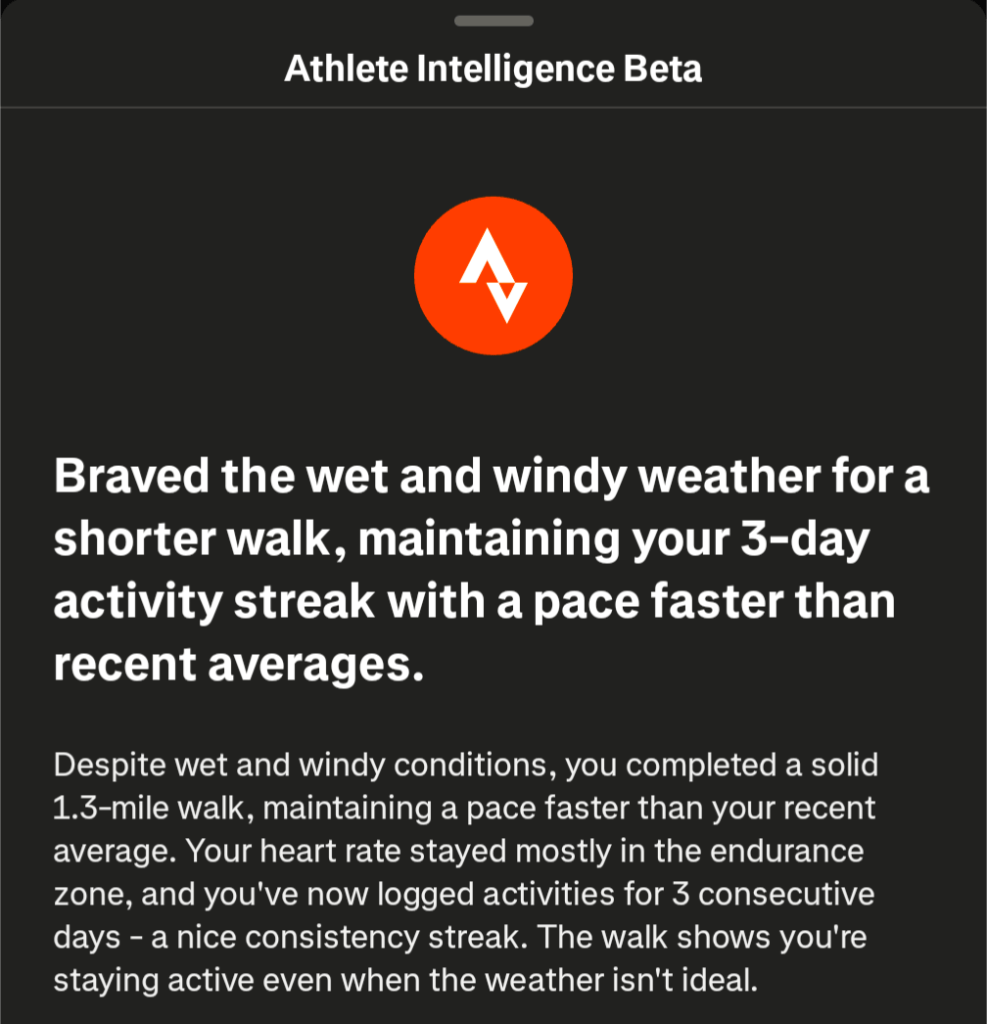Tap the sheet drag handle at the top
Viewport: 987px width, 1024px height.
pyautogui.click(x=493, y=21)
